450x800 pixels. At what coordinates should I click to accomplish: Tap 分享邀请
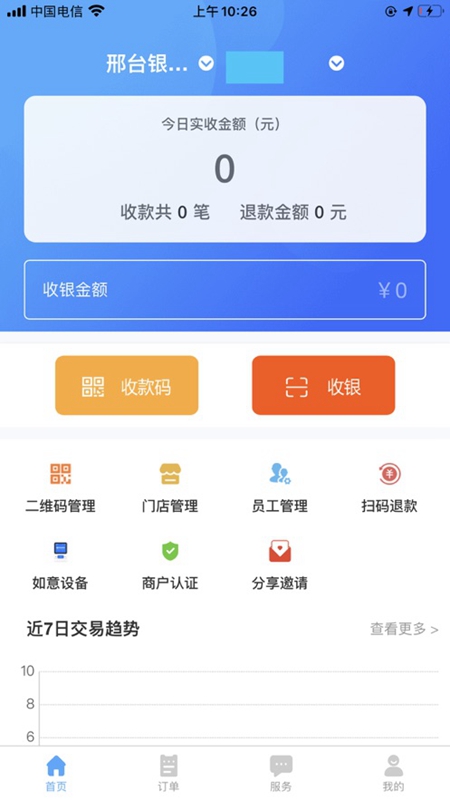[280, 565]
